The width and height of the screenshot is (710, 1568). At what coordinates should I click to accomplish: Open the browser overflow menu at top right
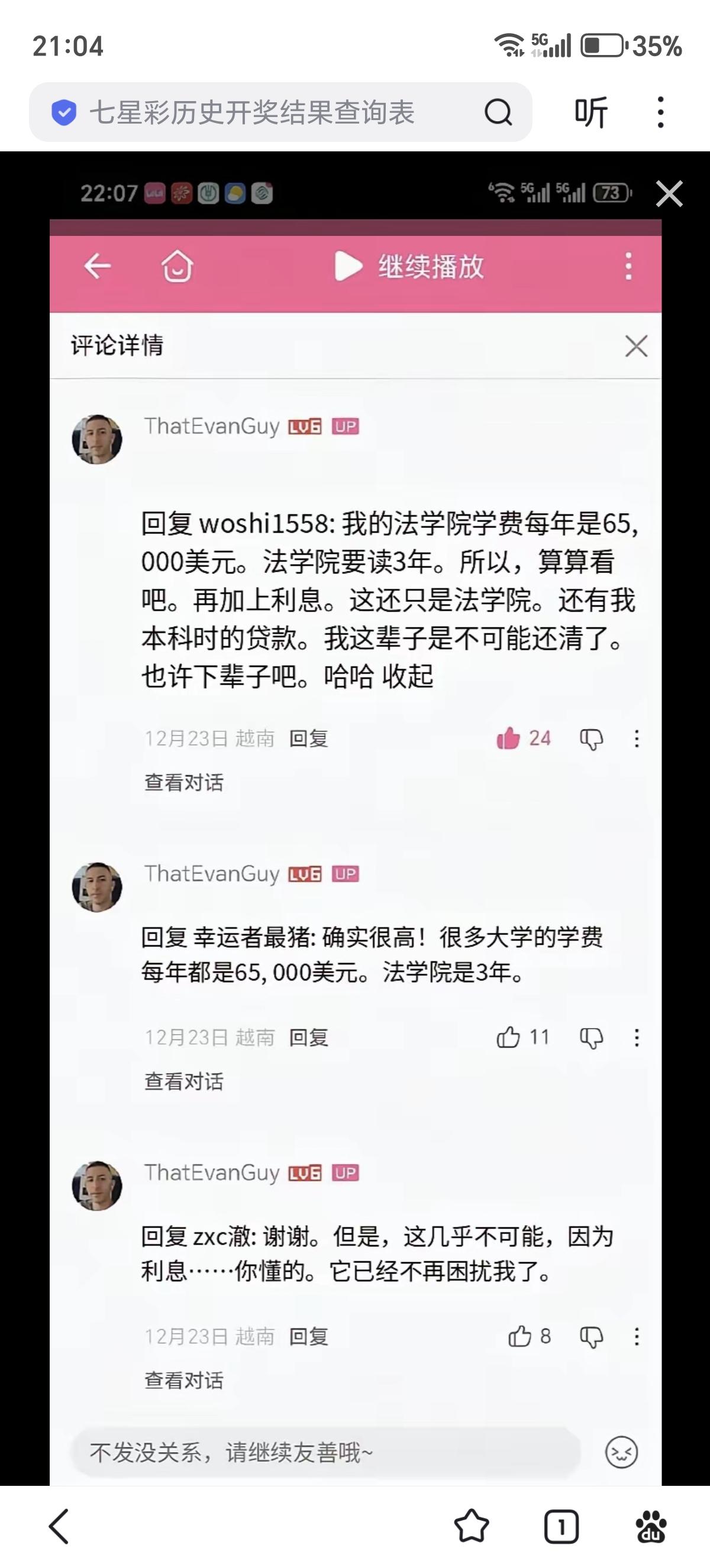point(660,111)
